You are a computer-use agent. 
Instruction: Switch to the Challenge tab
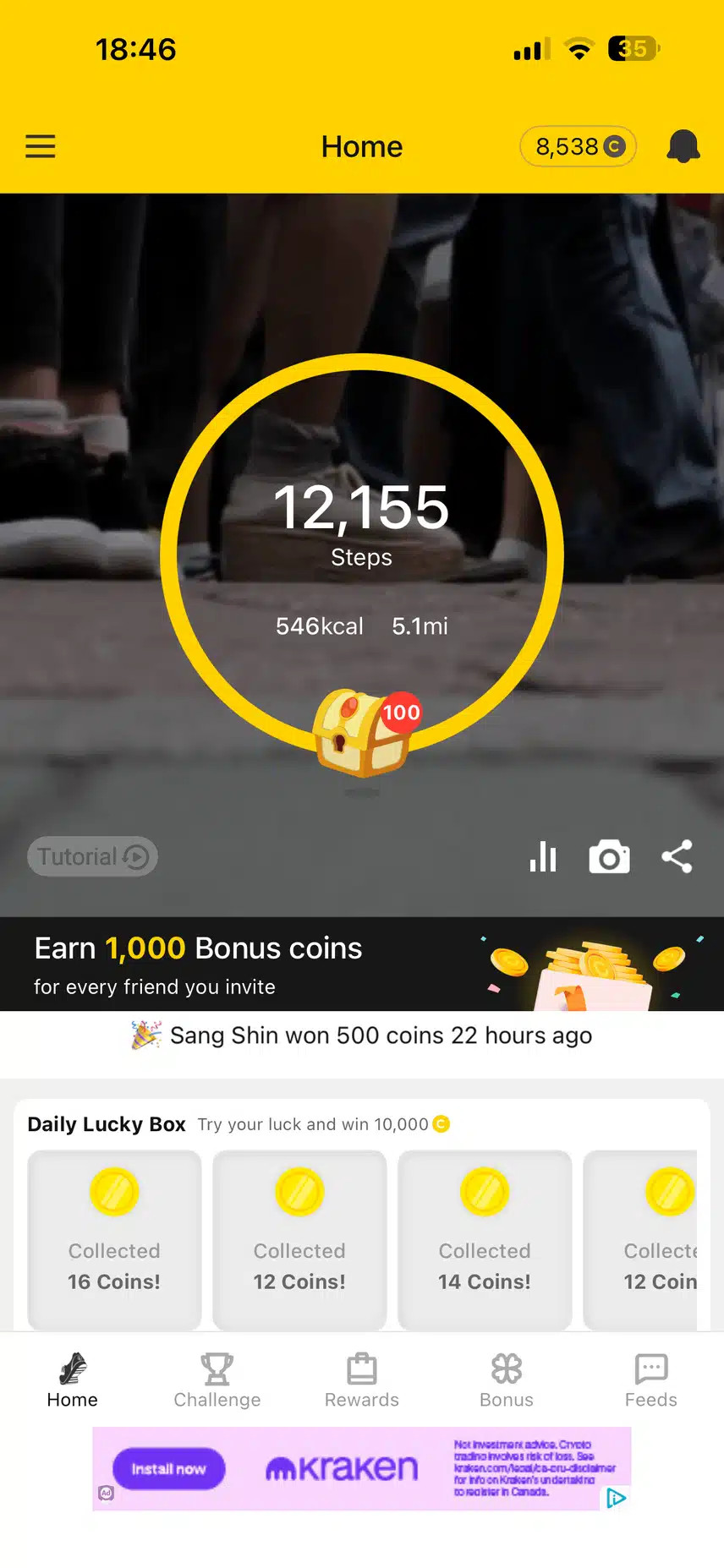tap(217, 1380)
